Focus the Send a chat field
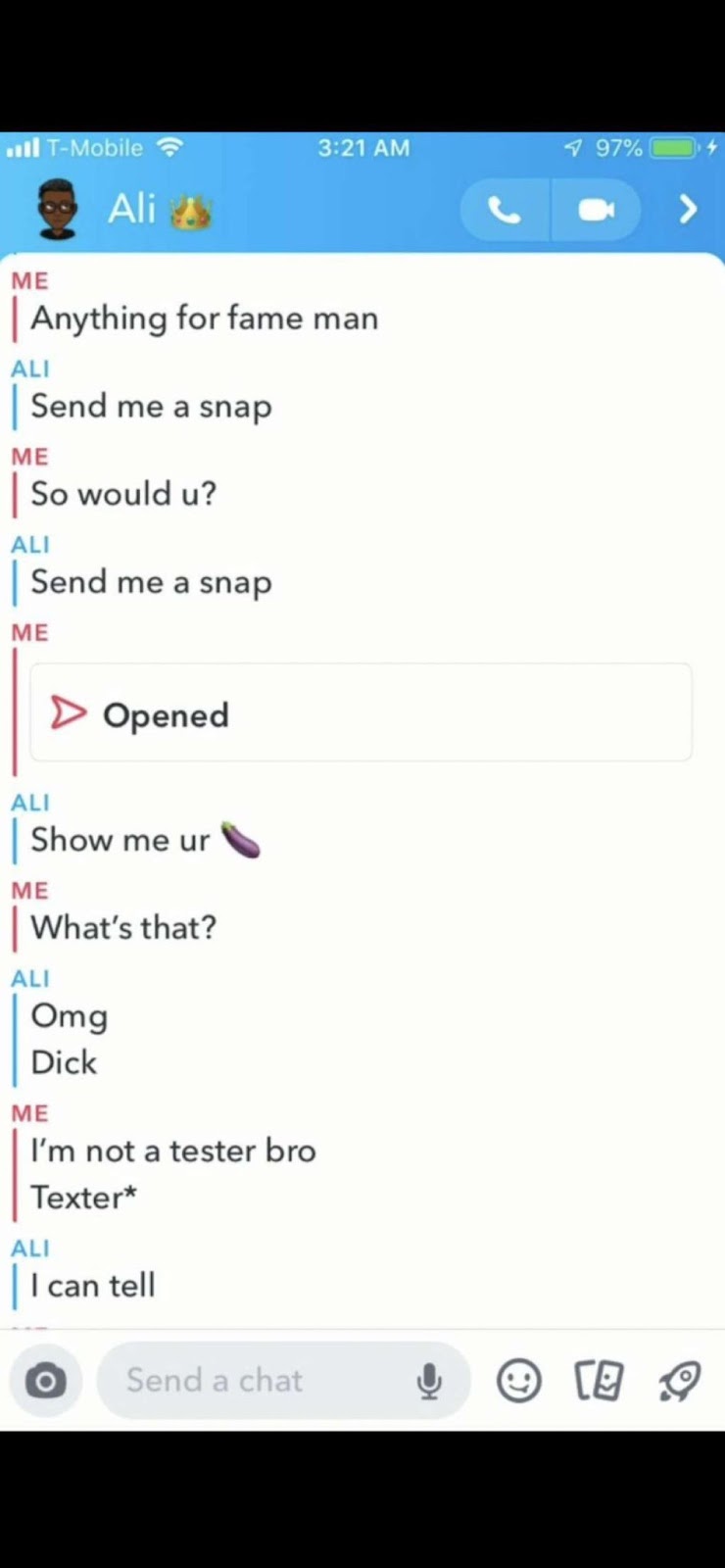This screenshot has width=725, height=1568. [x=255, y=1381]
